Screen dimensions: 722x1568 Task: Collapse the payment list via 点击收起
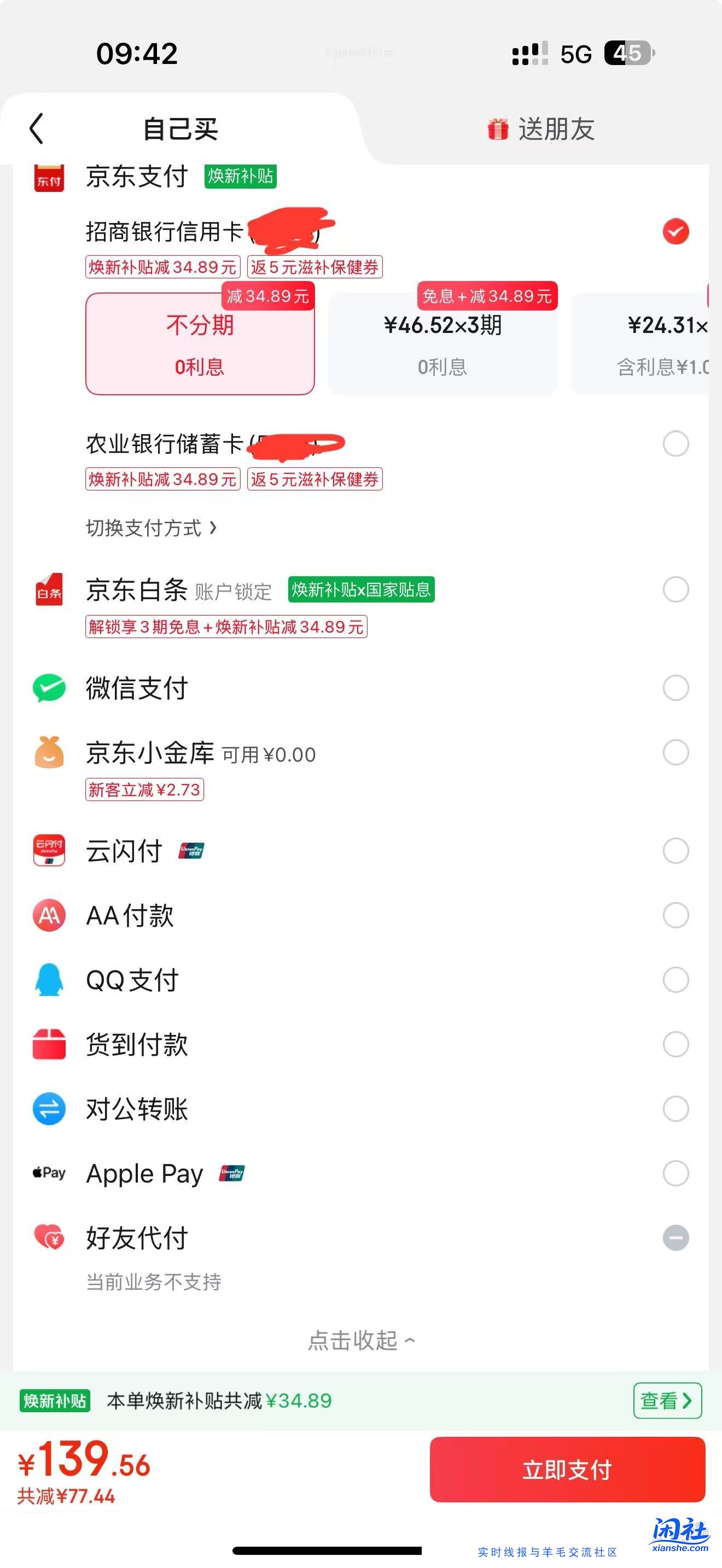[360, 1339]
